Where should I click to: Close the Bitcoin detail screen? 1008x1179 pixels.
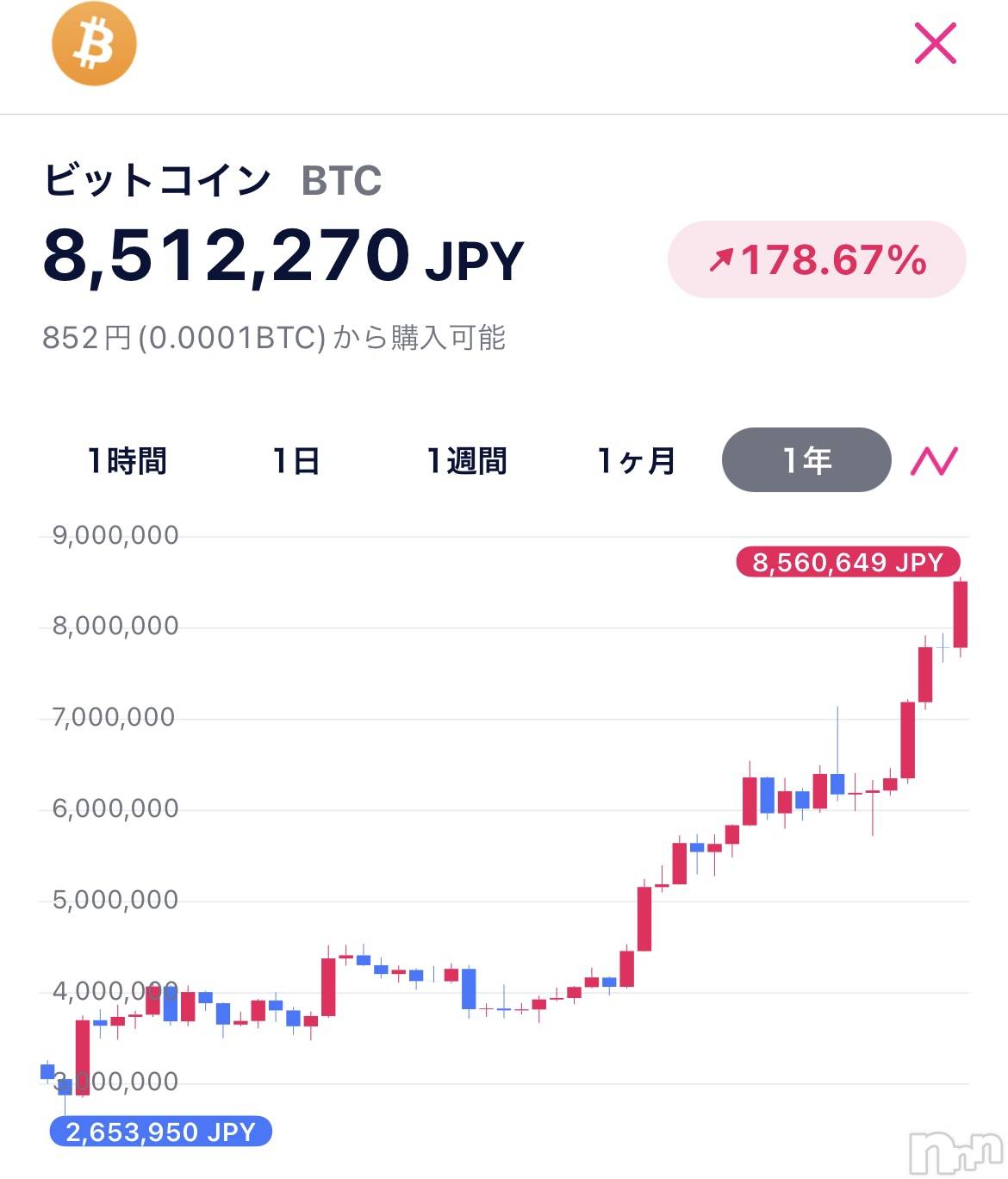click(x=935, y=43)
